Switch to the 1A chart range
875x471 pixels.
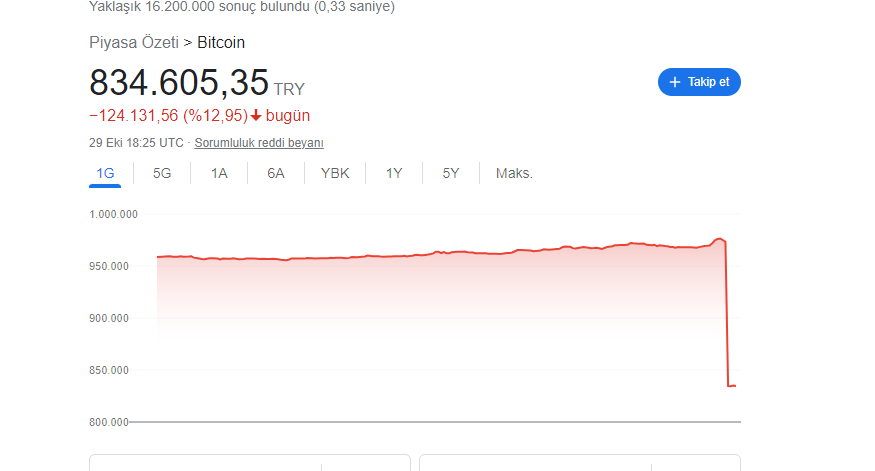pos(219,174)
